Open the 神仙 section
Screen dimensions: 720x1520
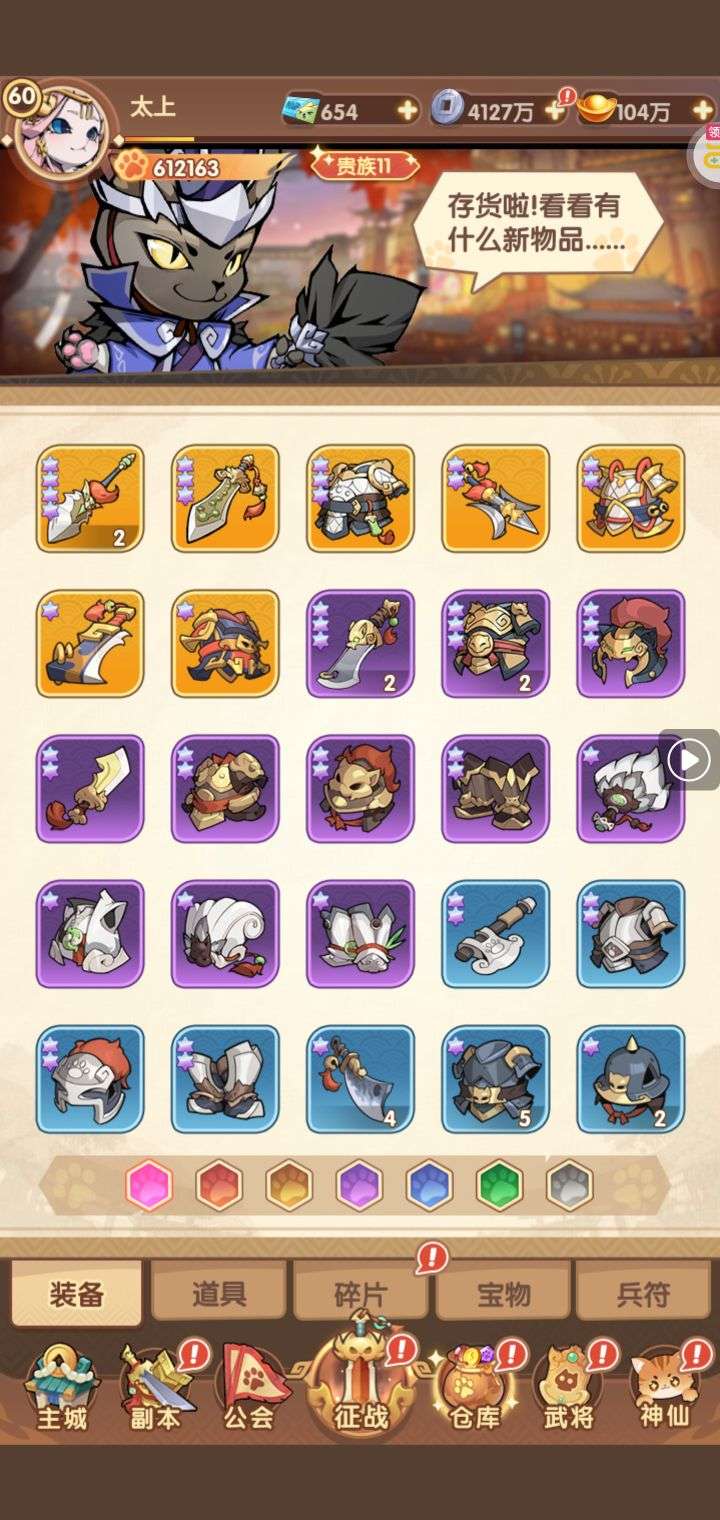click(x=664, y=1390)
